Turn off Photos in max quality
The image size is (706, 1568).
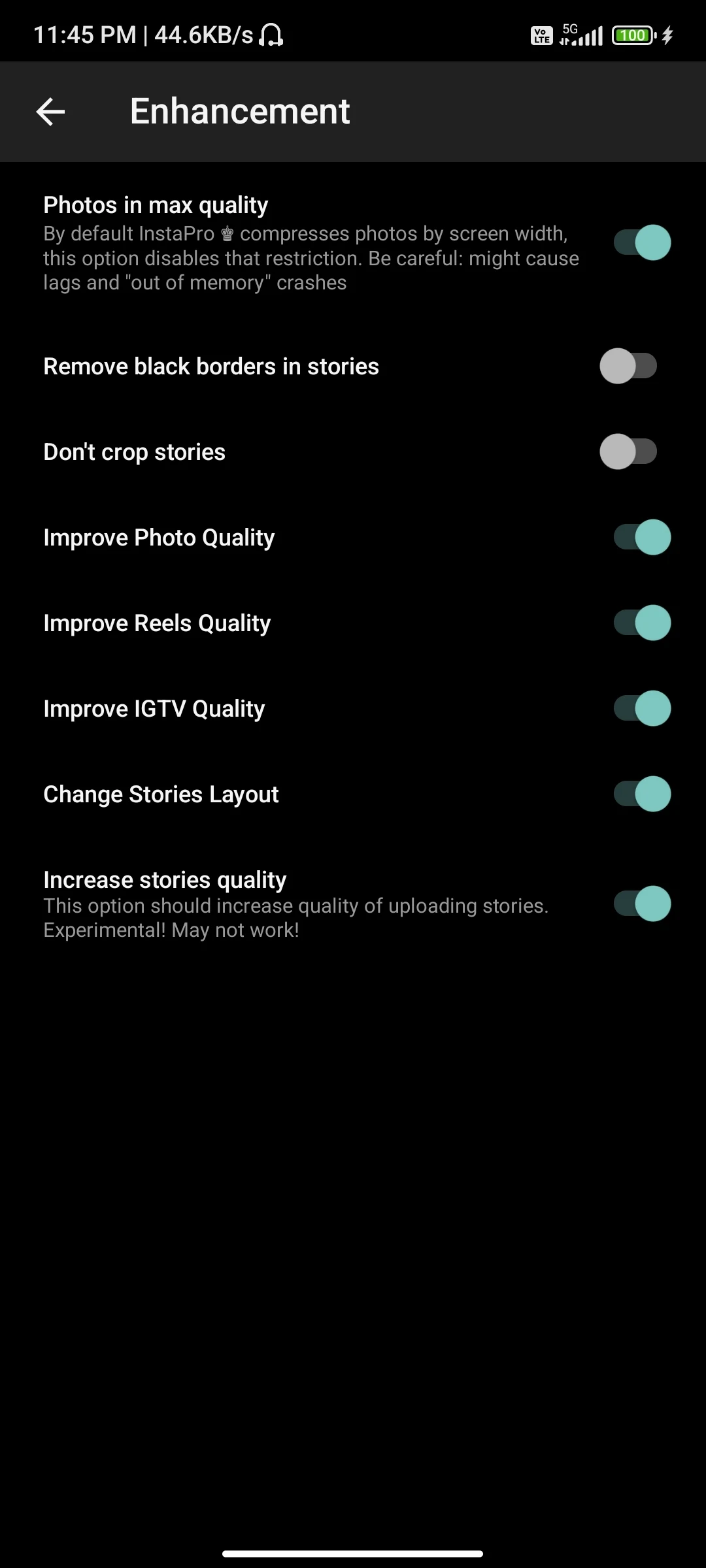641,243
